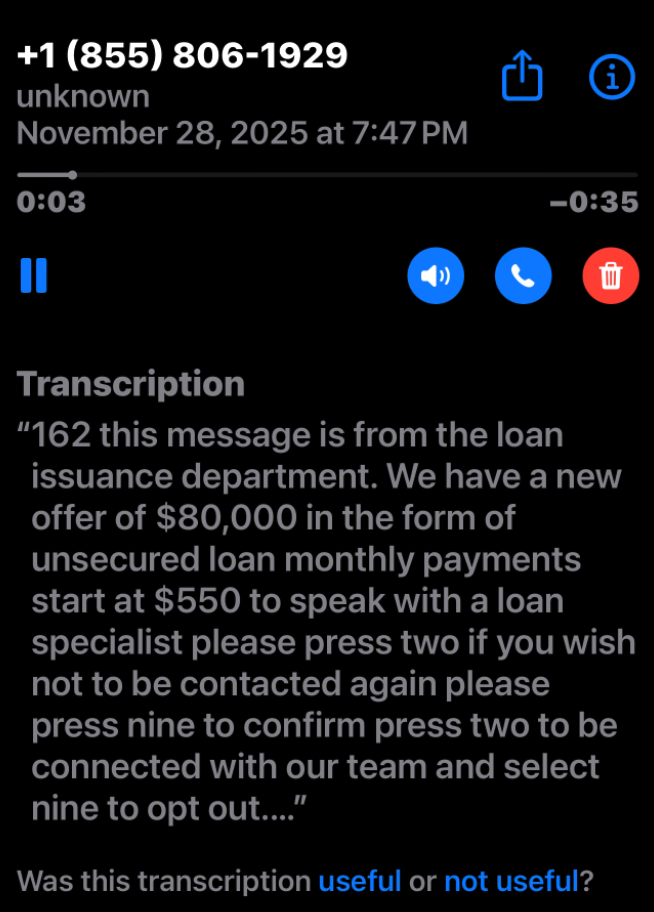Pause the voicemail playback
Image resolution: width=654 pixels, height=912 pixels.
34,275
